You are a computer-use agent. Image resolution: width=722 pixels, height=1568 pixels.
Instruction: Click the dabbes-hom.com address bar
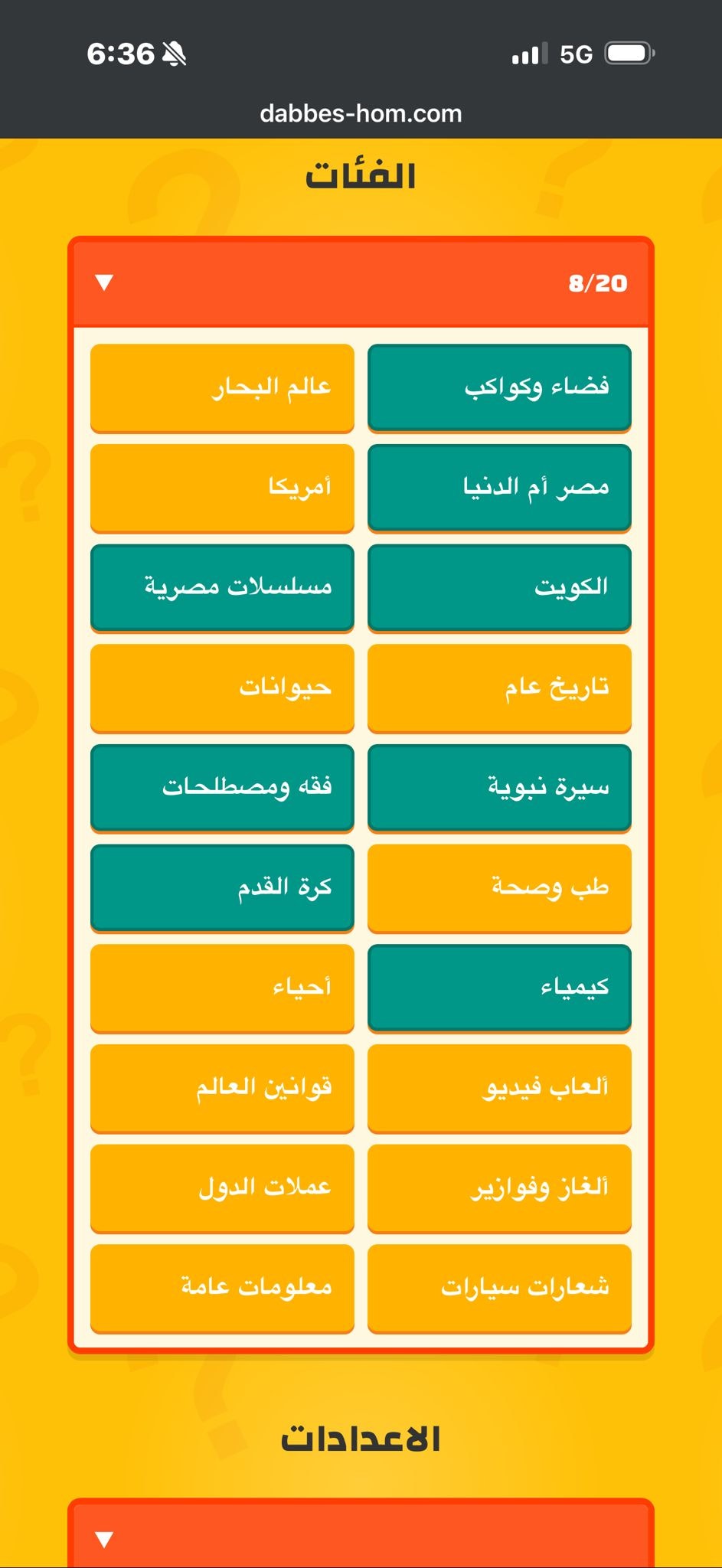[361, 113]
